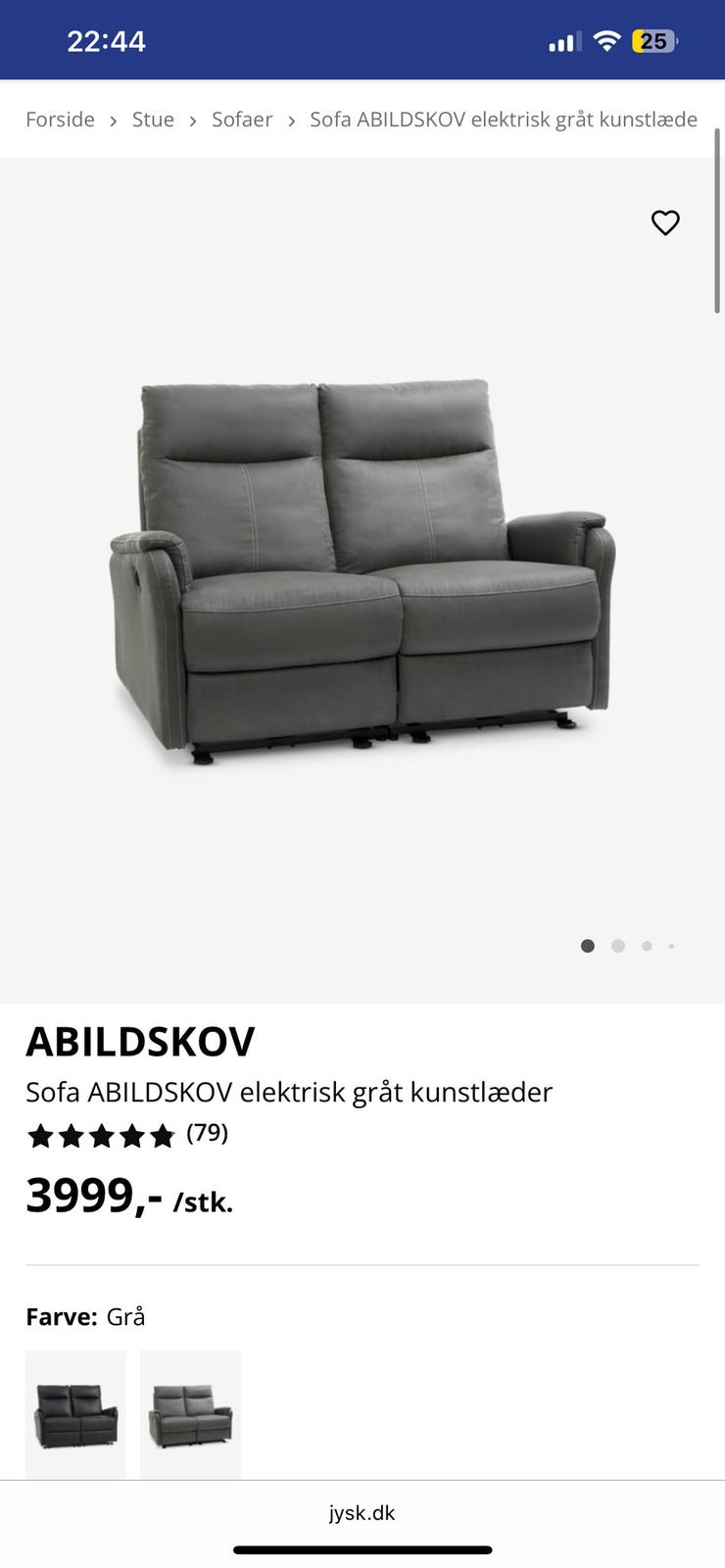The width and height of the screenshot is (725, 1568).
Task: Add the sofa to favorites via heart icon
Action: click(x=665, y=222)
